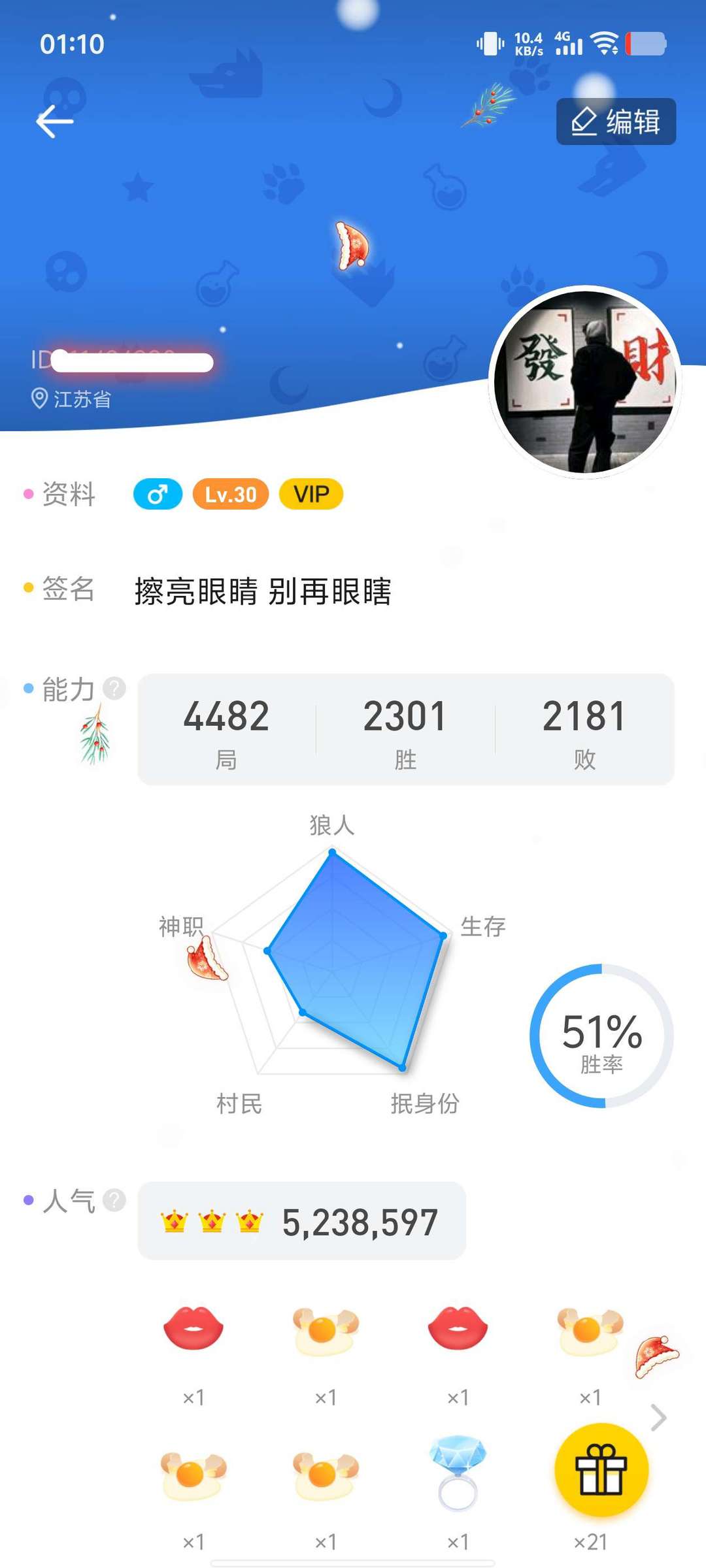
Task: Open the help icon beside 能力
Action: tap(114, 688)
